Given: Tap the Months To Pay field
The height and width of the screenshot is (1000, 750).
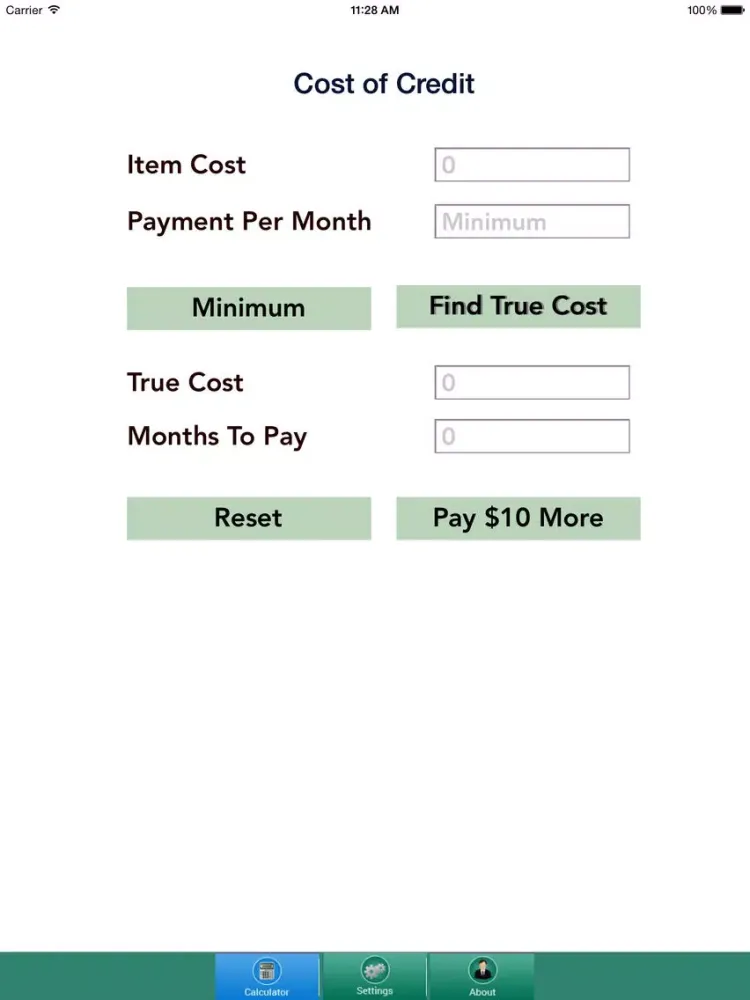Looking at the screenshot, I should pos(531,436).
